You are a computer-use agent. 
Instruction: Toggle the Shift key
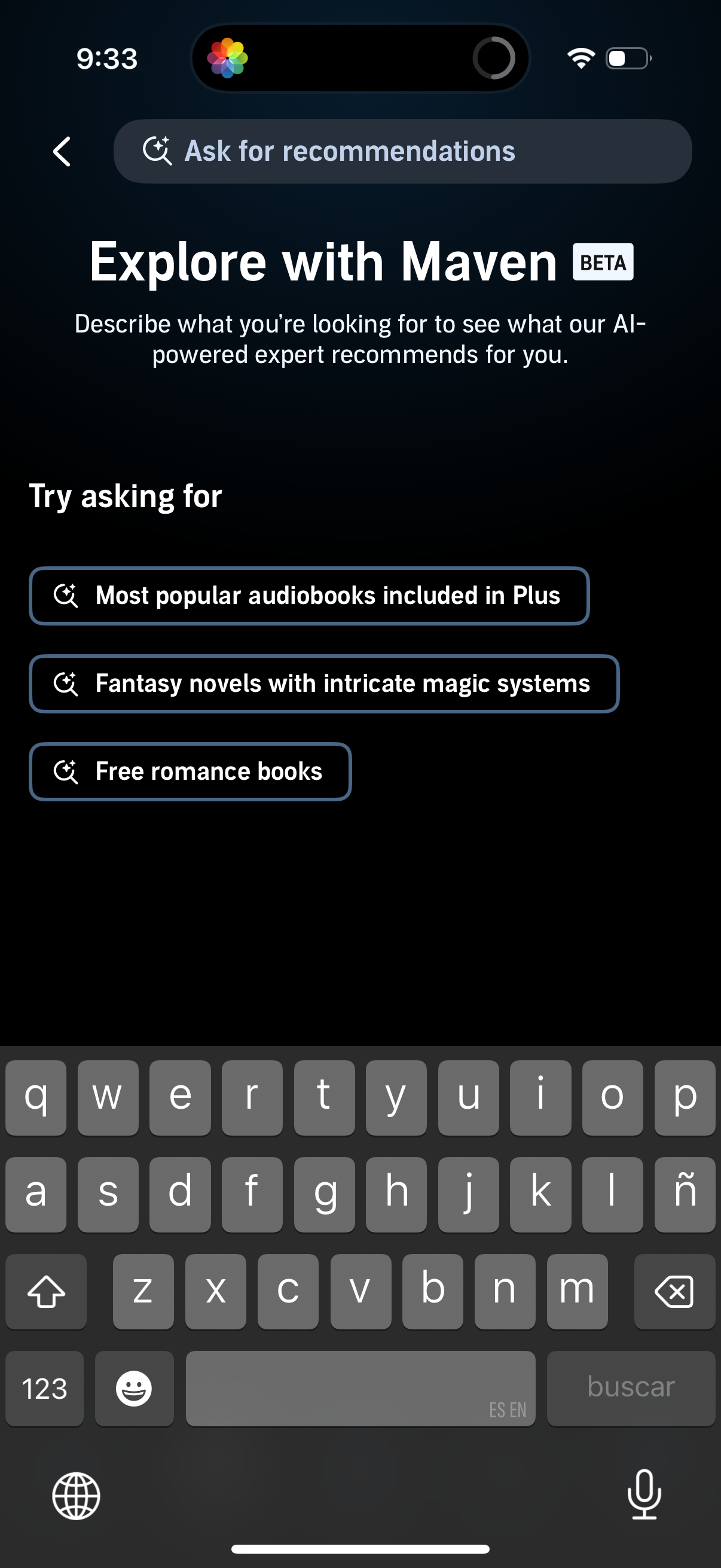[46, 1291]
